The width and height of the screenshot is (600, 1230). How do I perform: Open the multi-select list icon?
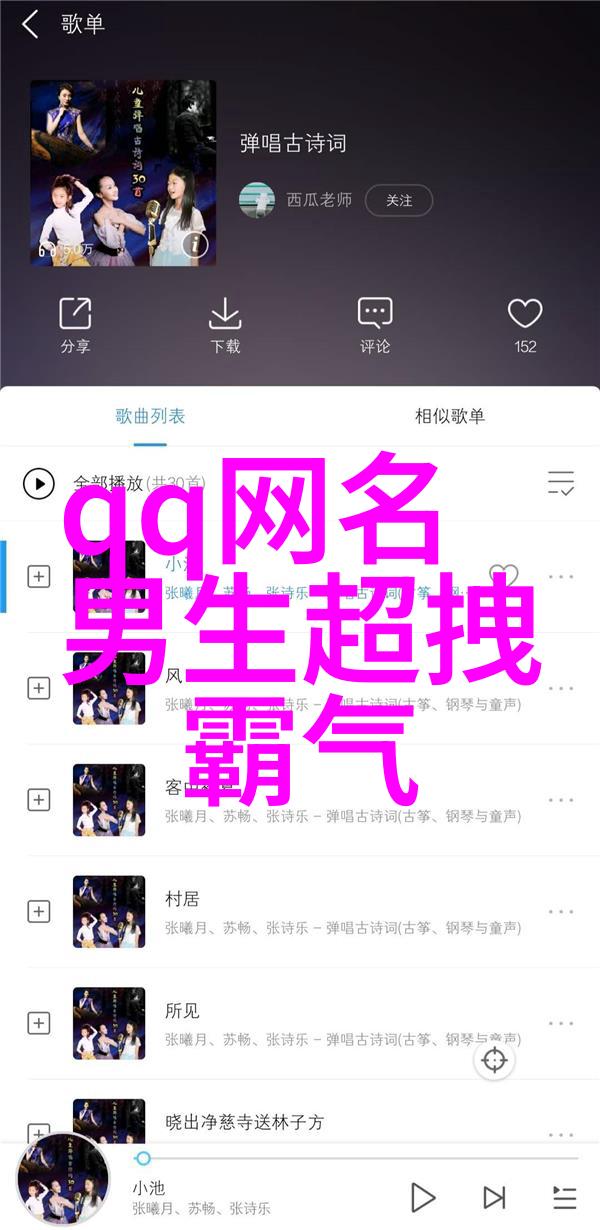click(561, 483)
